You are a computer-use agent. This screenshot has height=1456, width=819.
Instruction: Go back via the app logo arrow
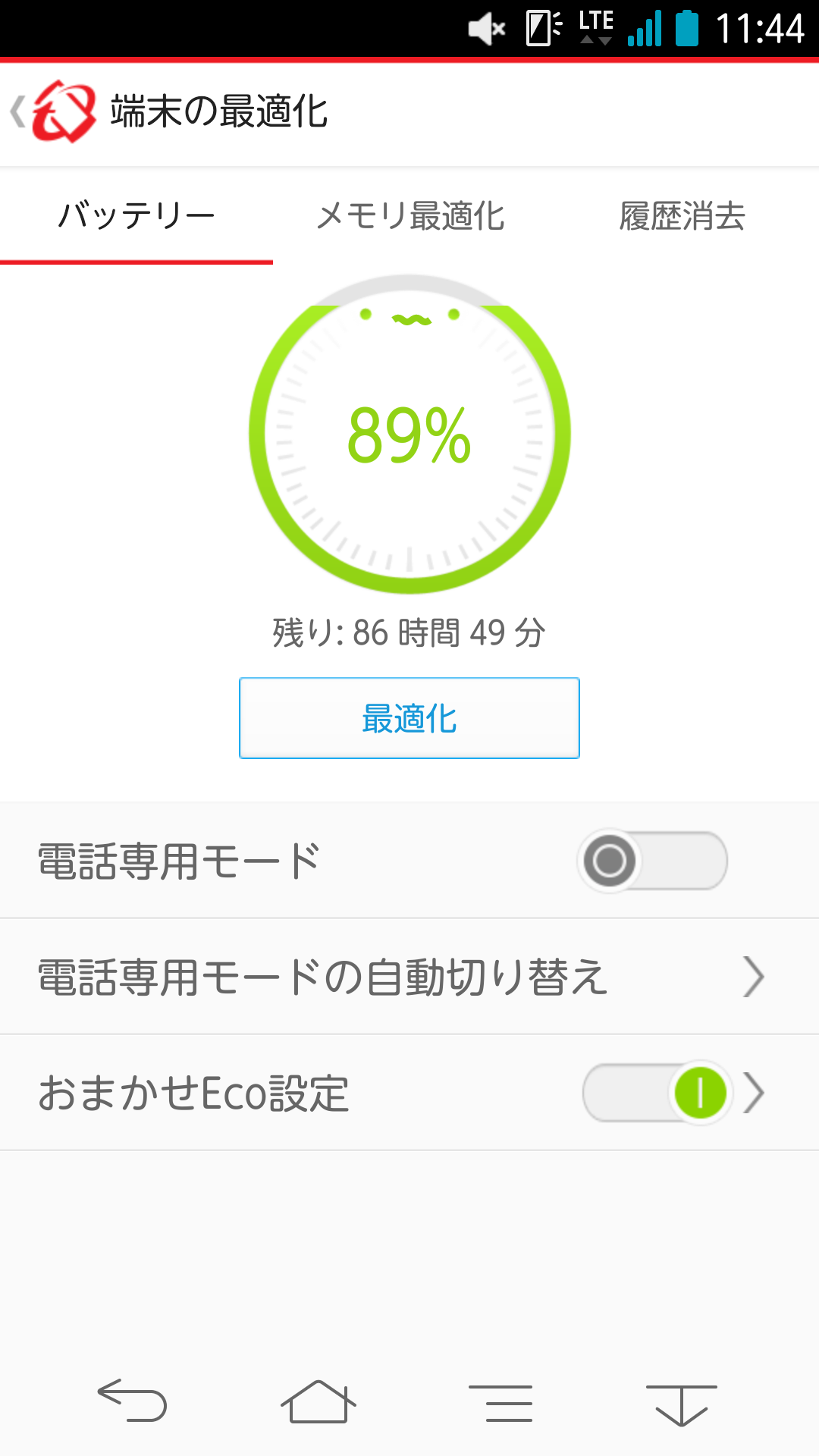click(53, 112)
